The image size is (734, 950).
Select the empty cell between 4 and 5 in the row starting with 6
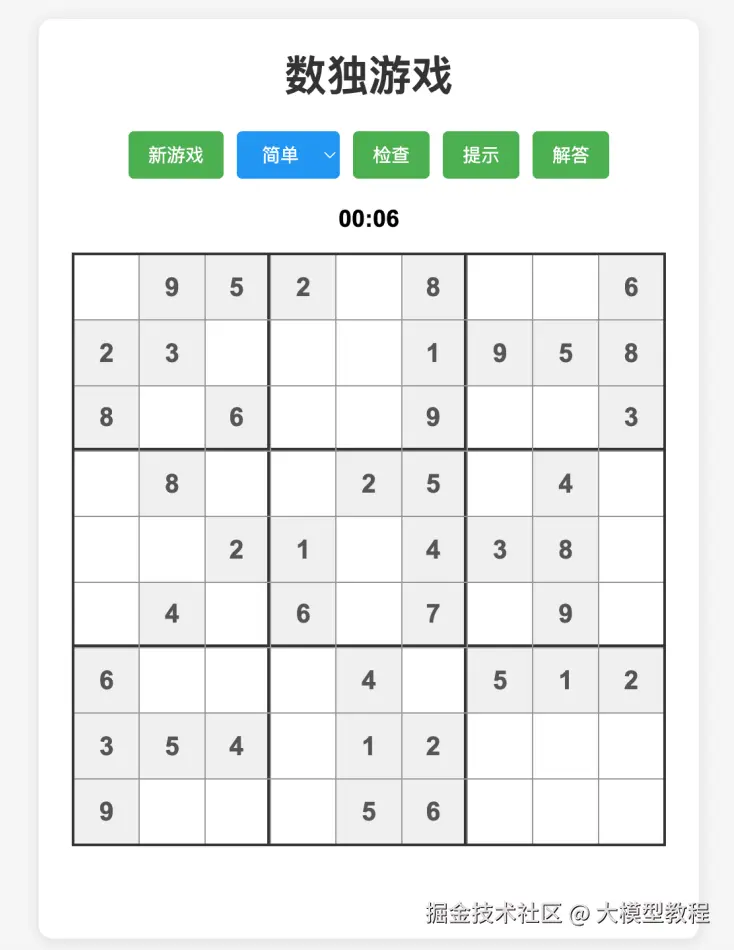pos(434,680)
